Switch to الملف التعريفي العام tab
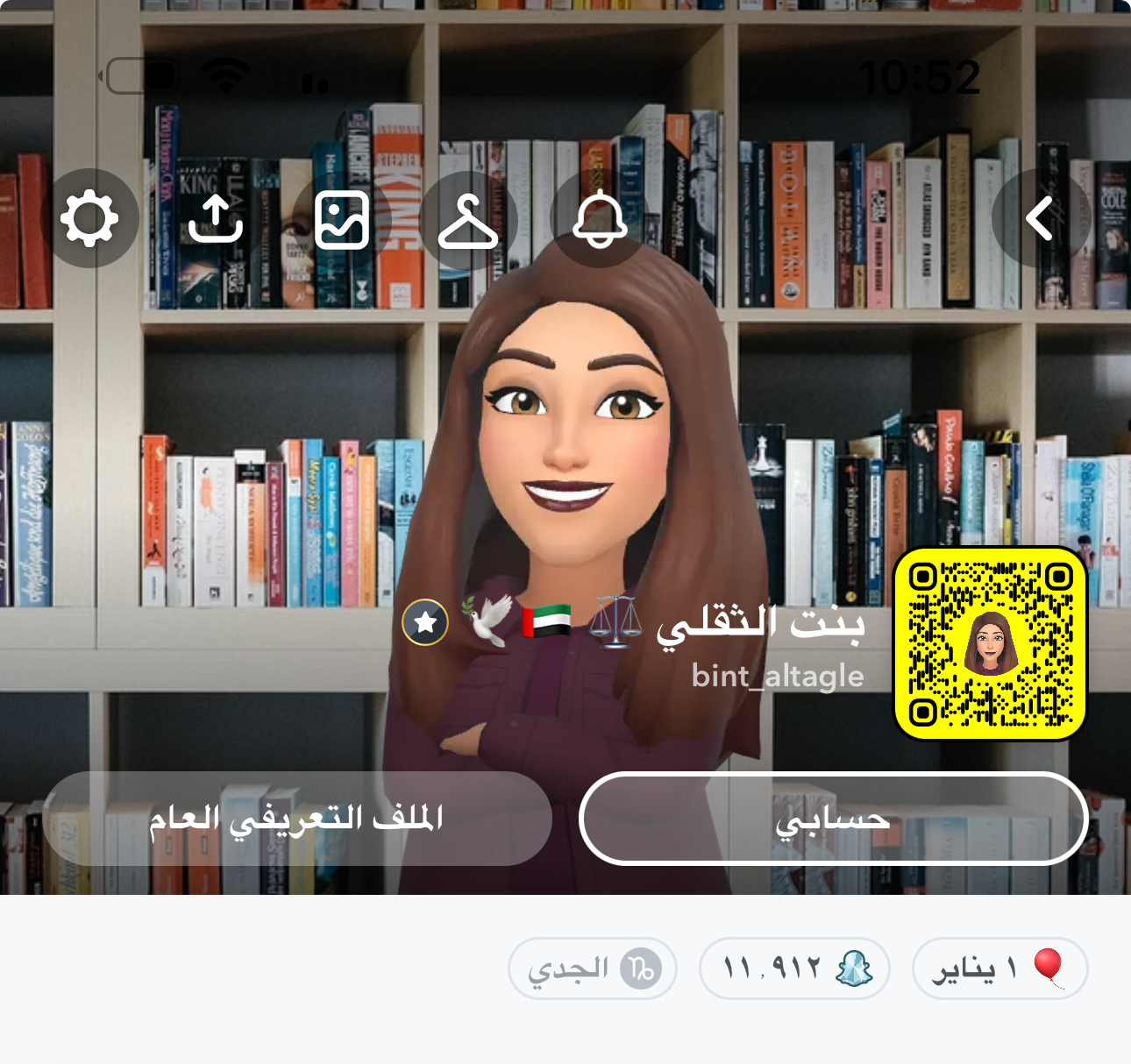Screen dimensions: 1131x1064 tap(296, 819)
